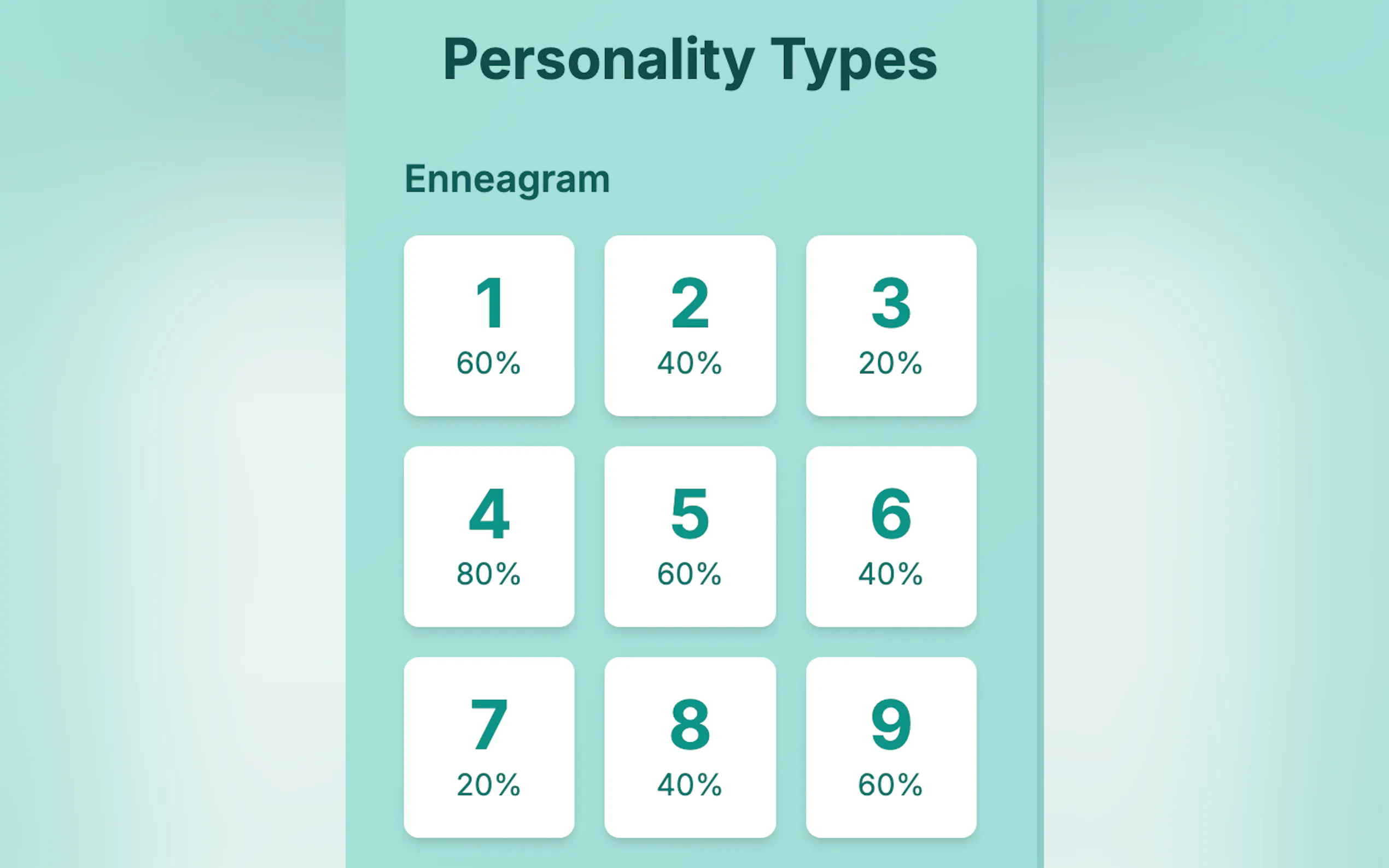Viewport: 1389px width, 868px height.
Task: Tap the type 7 card showing 20%
Action: click(x=489, y=747)
